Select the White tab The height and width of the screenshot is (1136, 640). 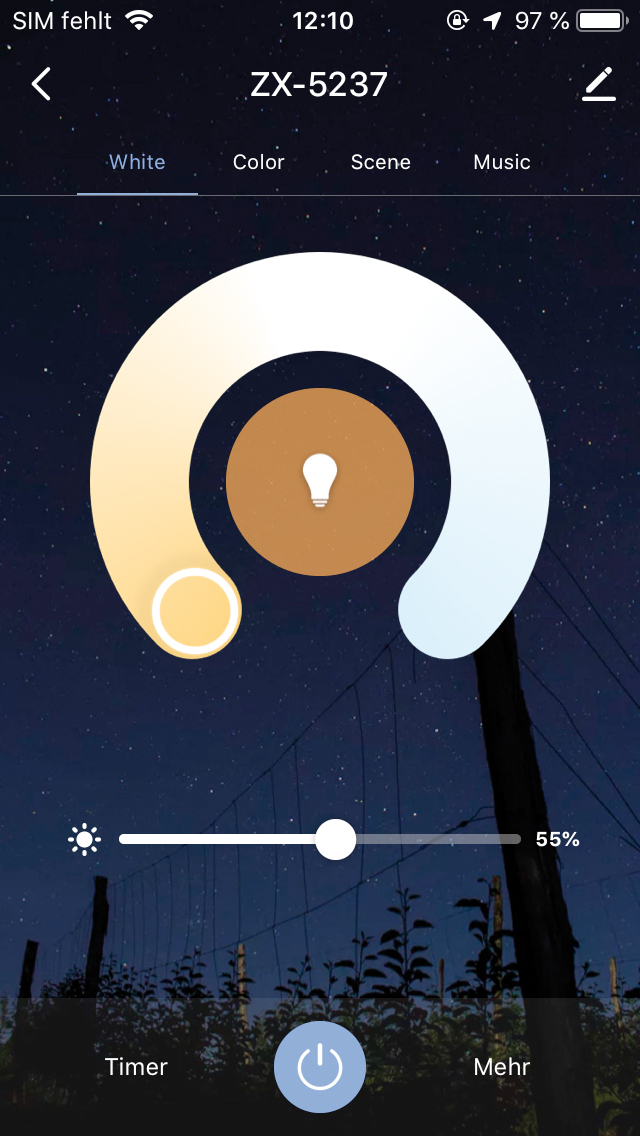coord(137,162)
